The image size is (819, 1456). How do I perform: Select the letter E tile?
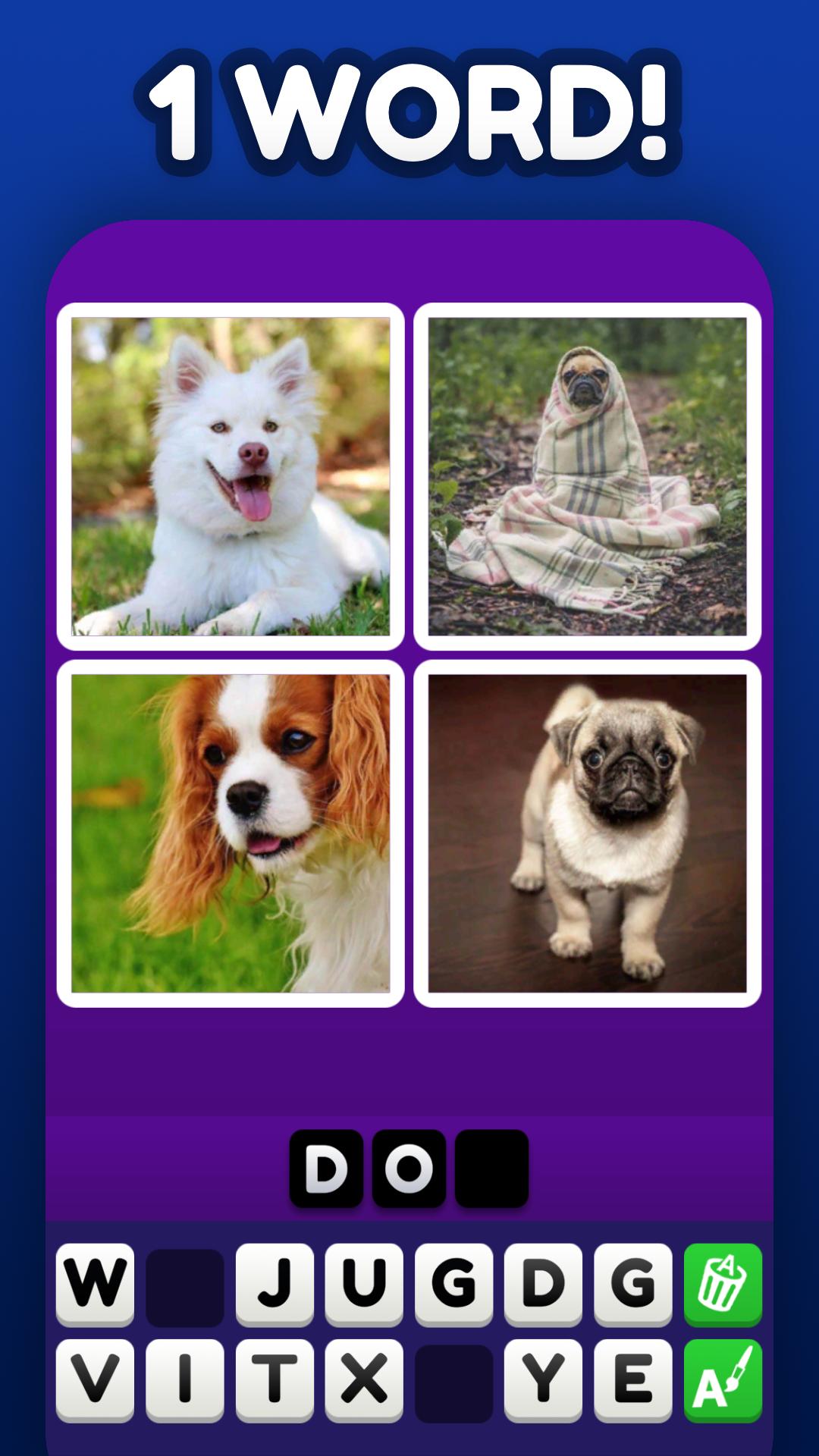(632, 1379)
